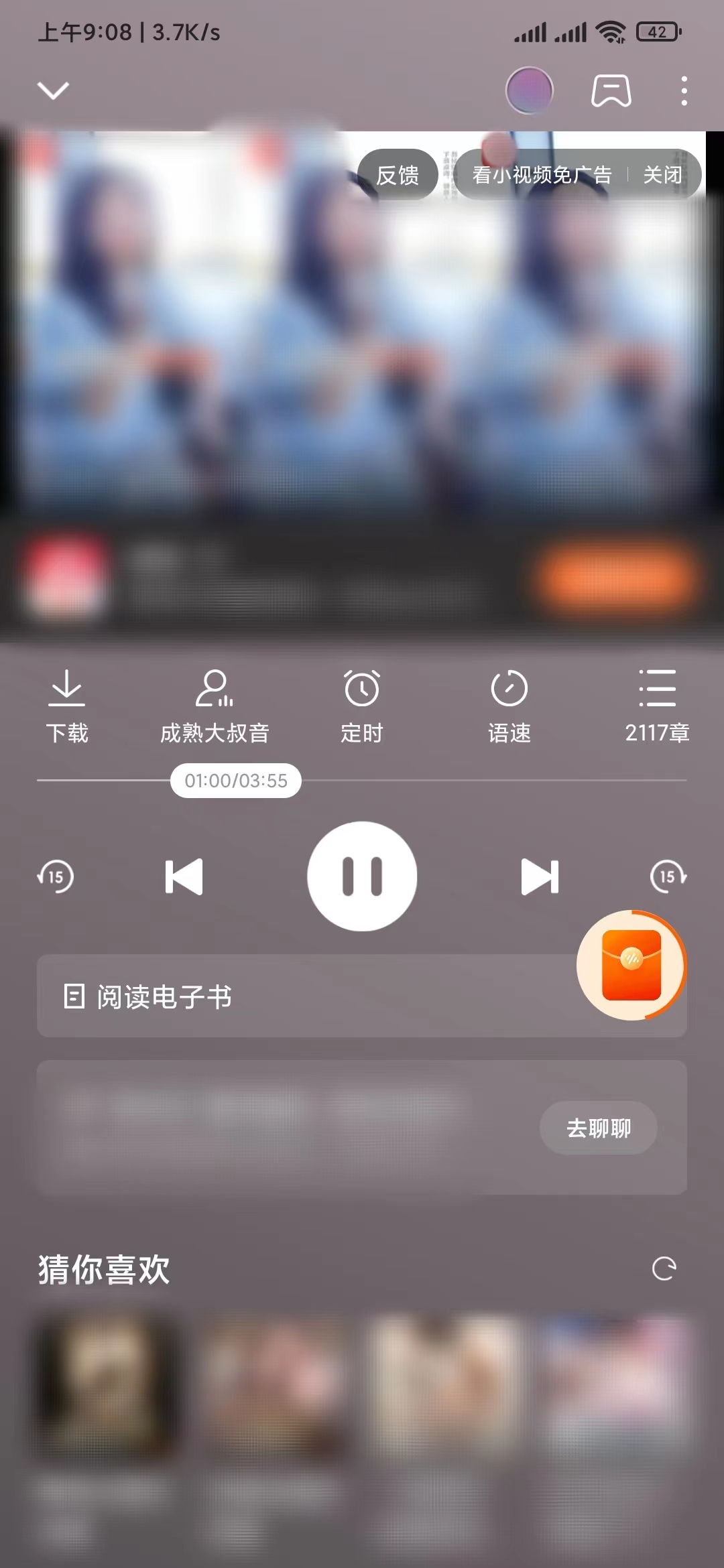Refresh the 猜你喜欢 recommendations
The width and height of the screenshot is (724, 1568).
(x=664, y=1268)
